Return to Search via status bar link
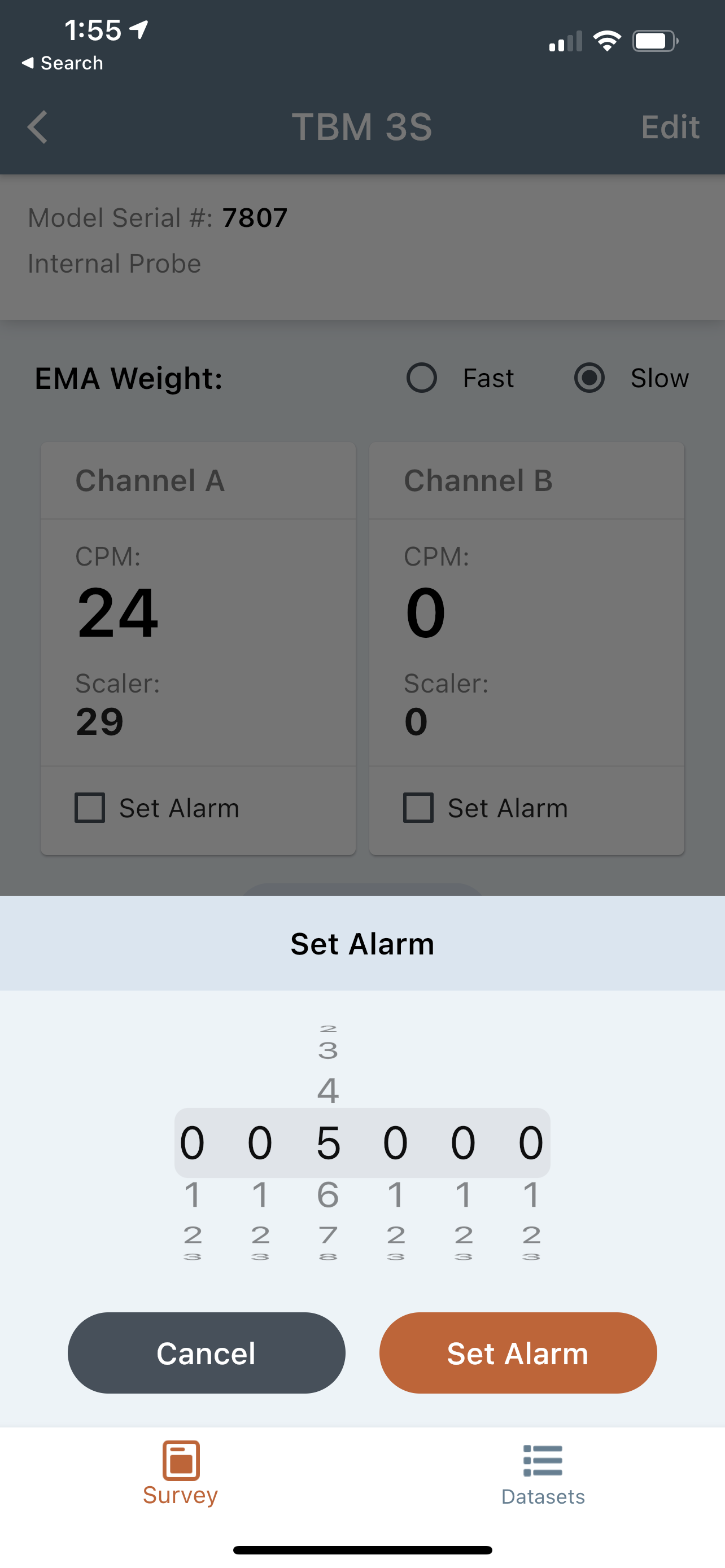This screenshot has width=725, height=1568. [x=63, y=63]
